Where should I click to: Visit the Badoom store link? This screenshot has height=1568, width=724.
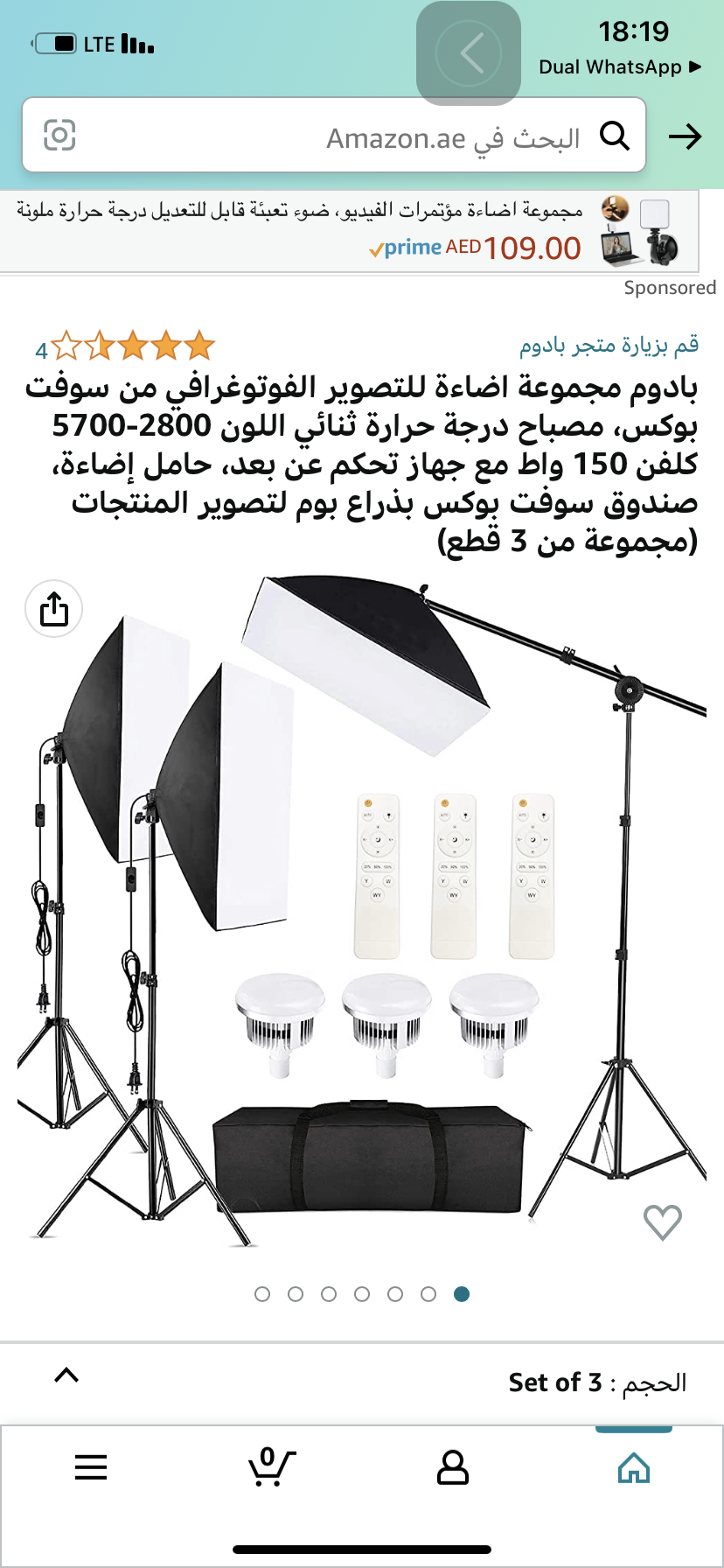pos(609,345)
